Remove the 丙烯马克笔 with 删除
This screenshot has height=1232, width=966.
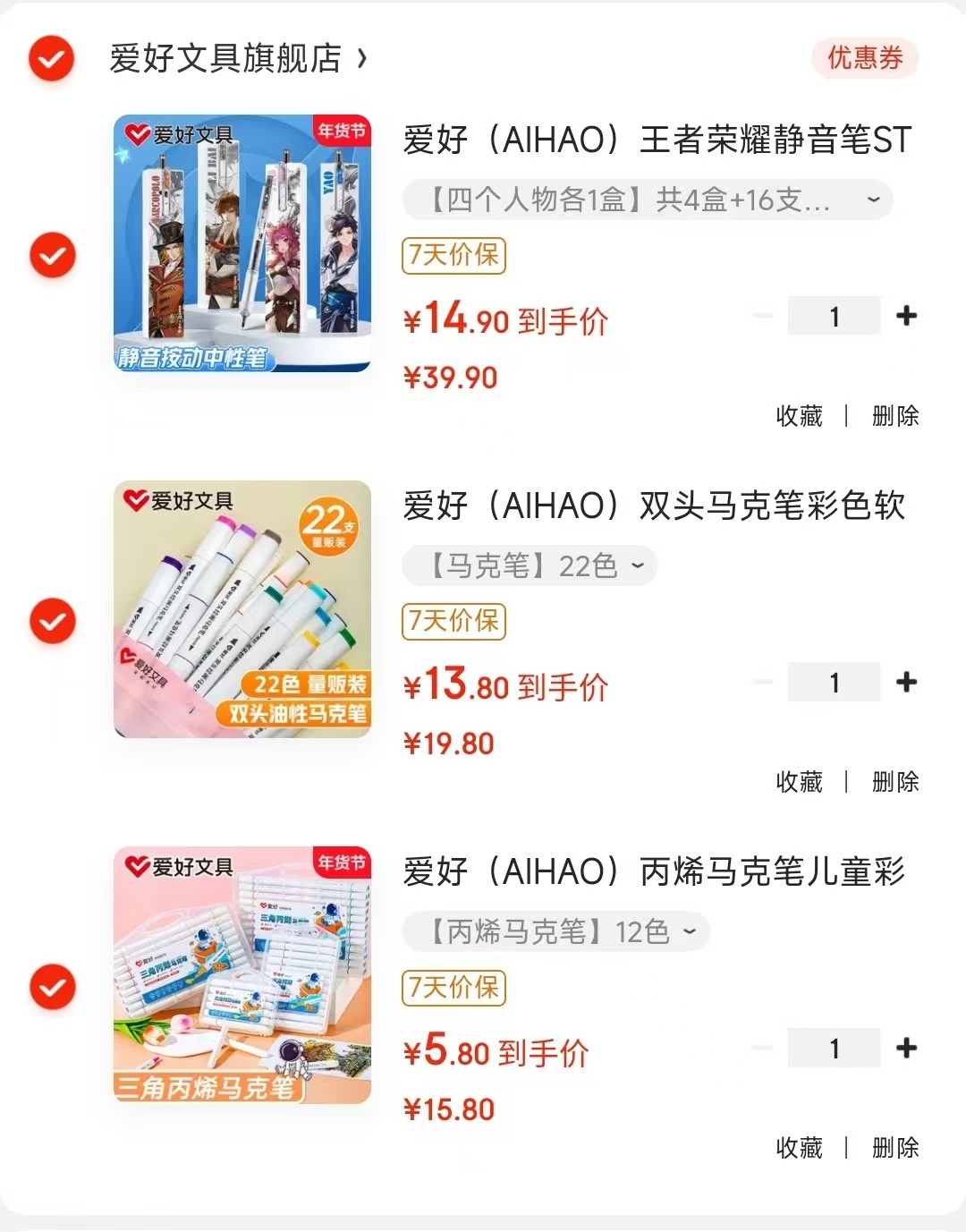(x=895, y=1148)
